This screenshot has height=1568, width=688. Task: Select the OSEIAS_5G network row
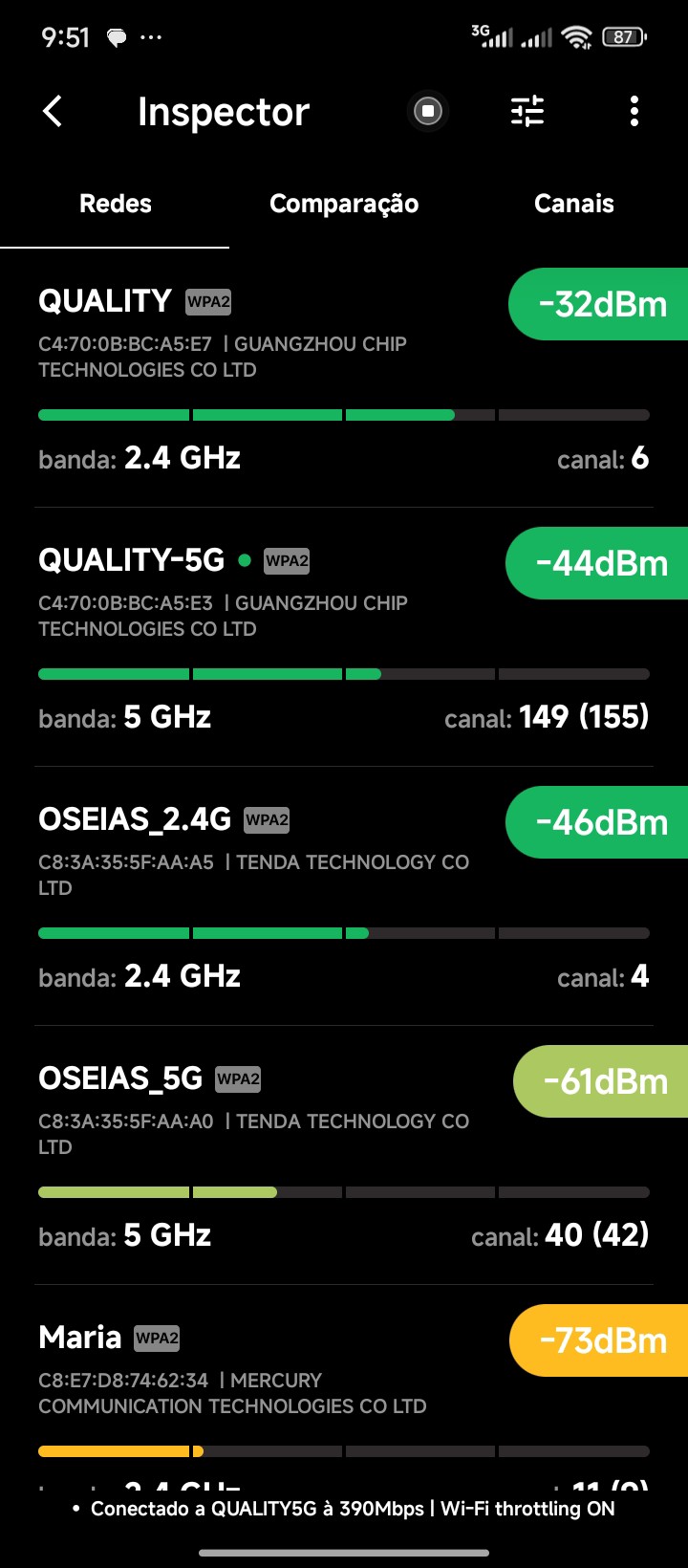coord(287,1157)
